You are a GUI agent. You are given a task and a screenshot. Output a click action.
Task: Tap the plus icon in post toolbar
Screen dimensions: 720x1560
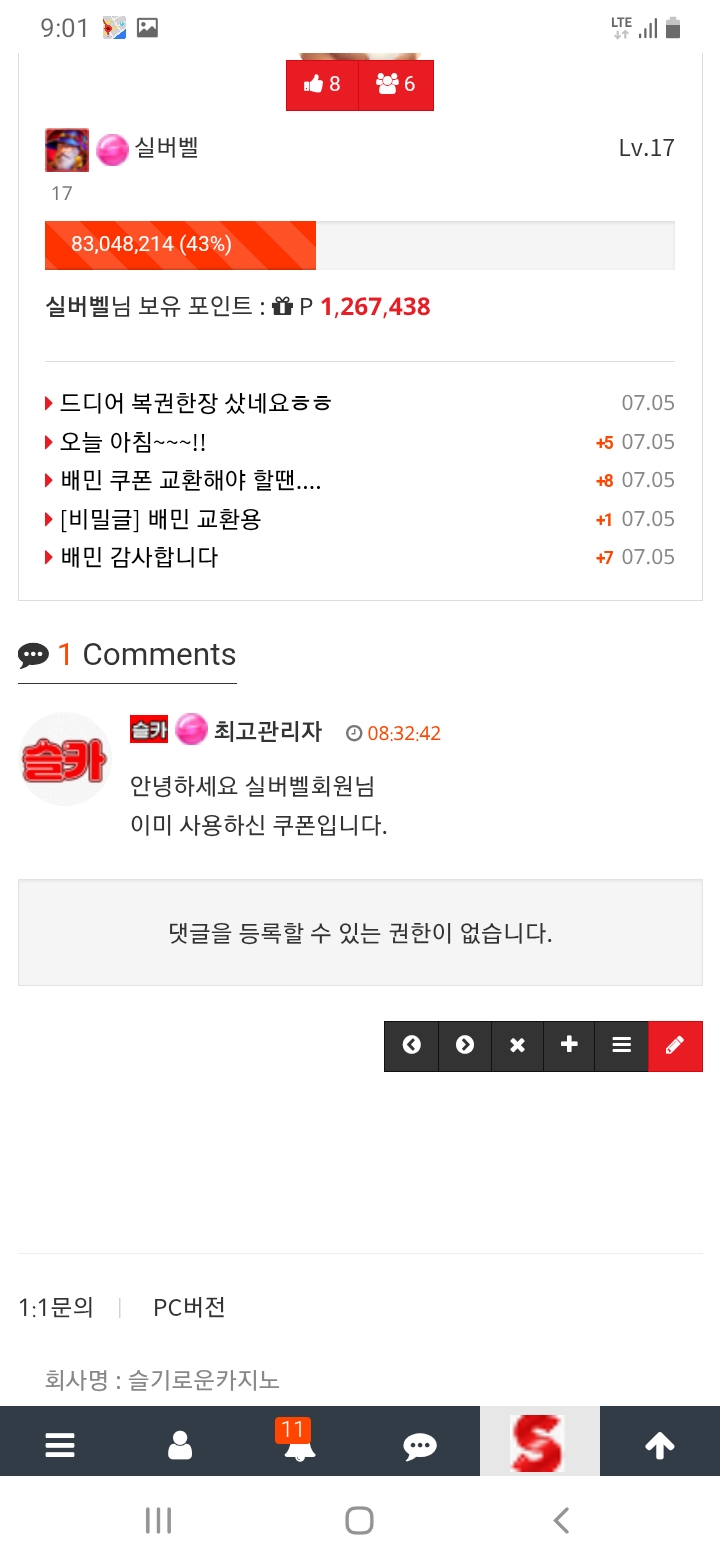[569, 1045]
